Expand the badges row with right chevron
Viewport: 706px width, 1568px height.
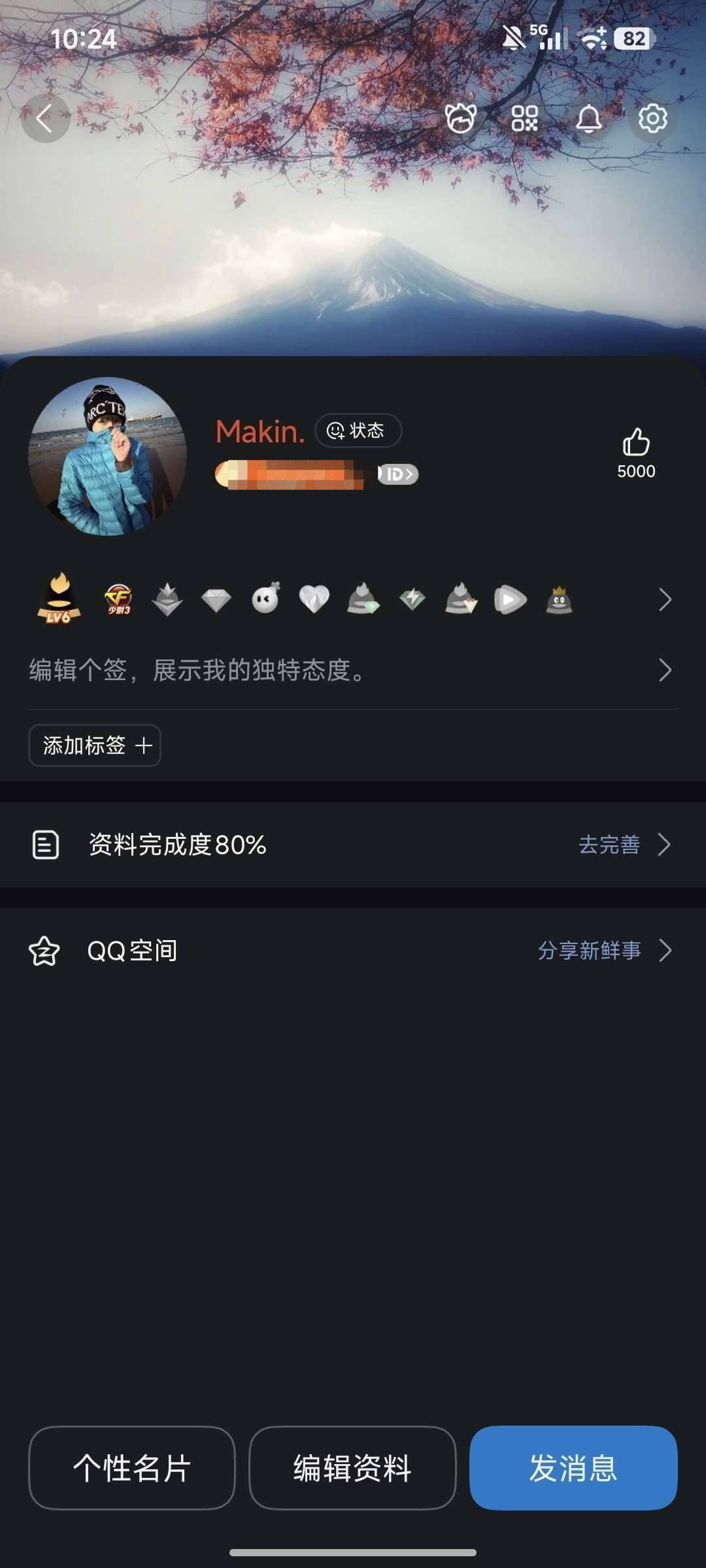[665, 599]
